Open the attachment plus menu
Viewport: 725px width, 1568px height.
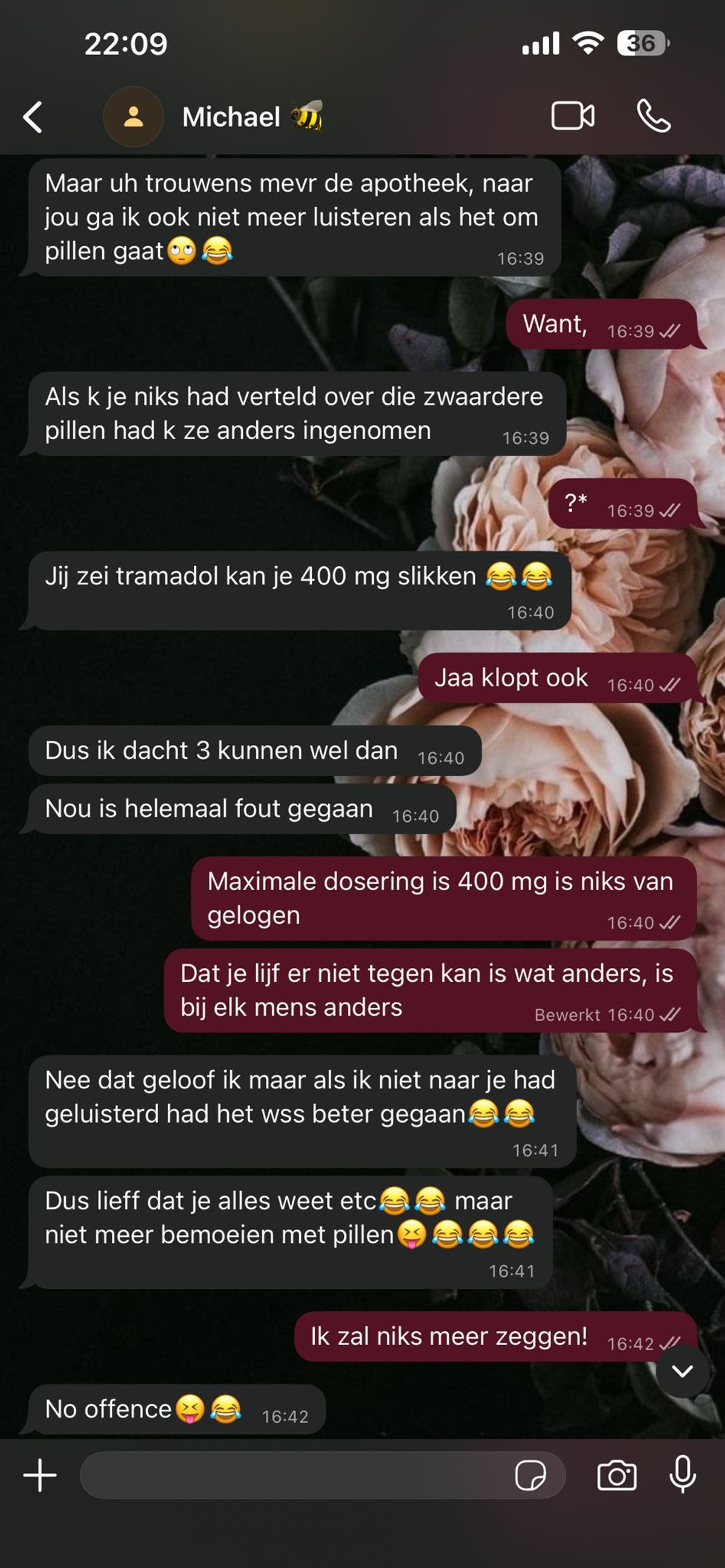coord(40,1475)
